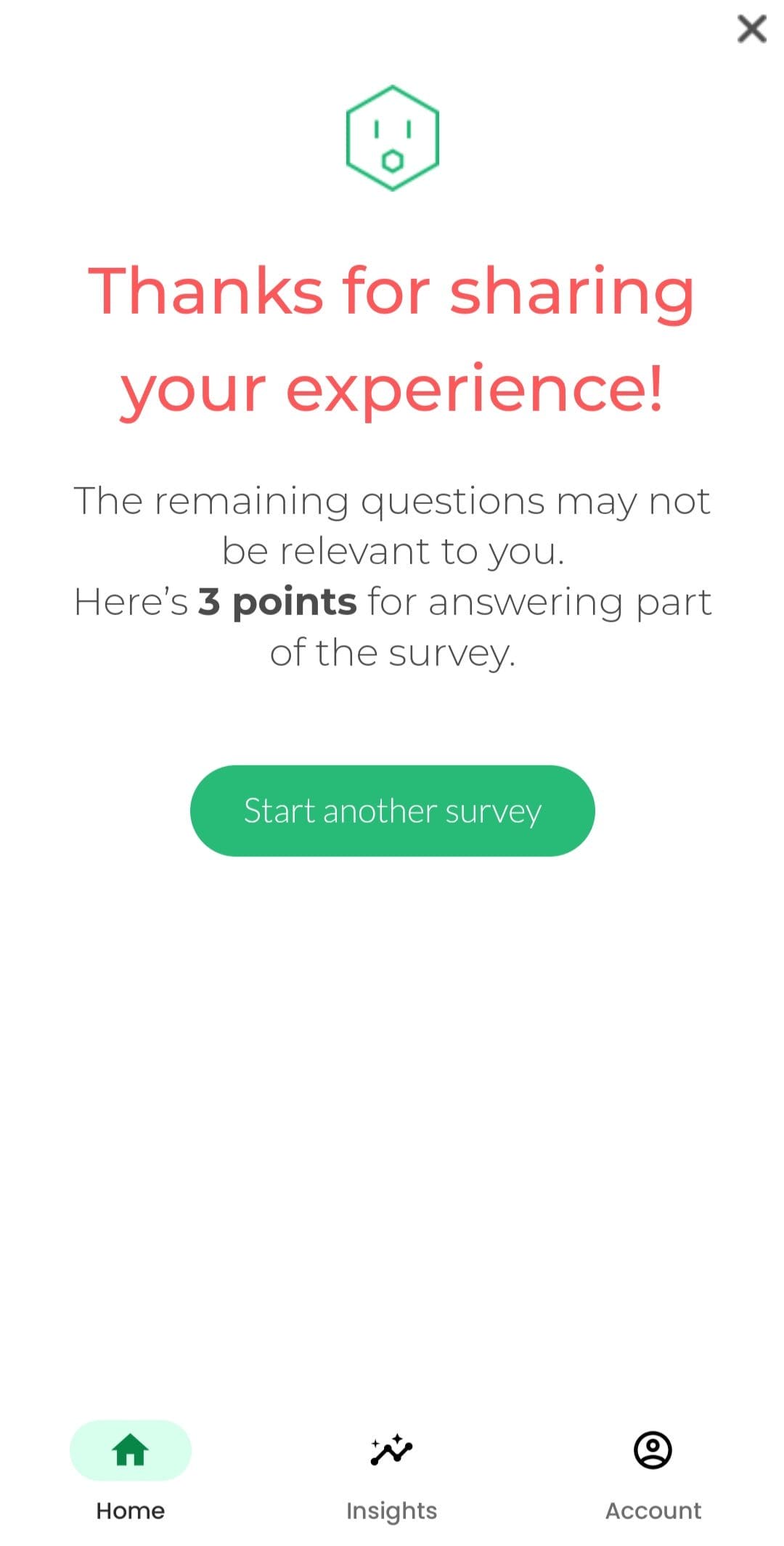Viewport: 784px width, 1546px height.
Task: Start another survey
Action: pos(392,810)
